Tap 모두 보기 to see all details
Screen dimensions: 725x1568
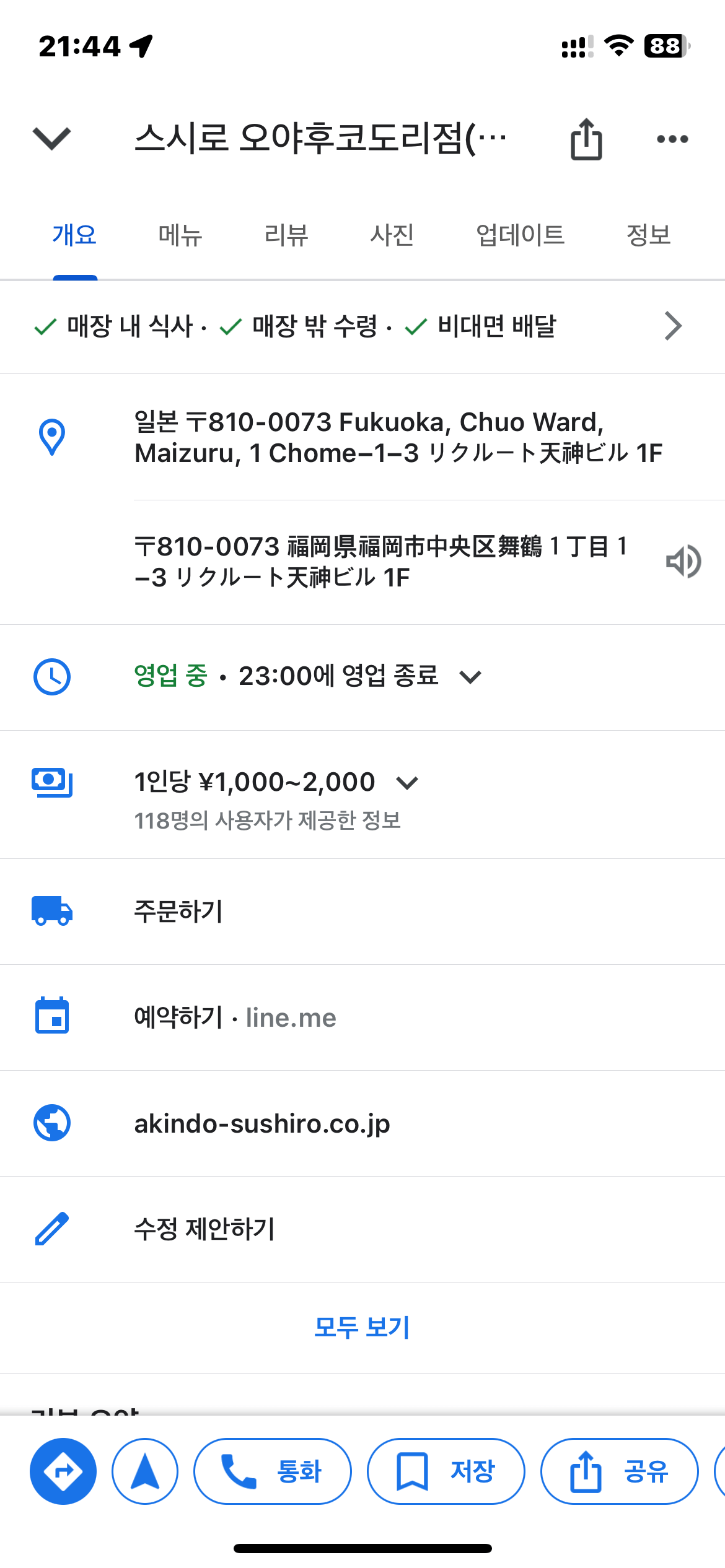point(362,1326)
